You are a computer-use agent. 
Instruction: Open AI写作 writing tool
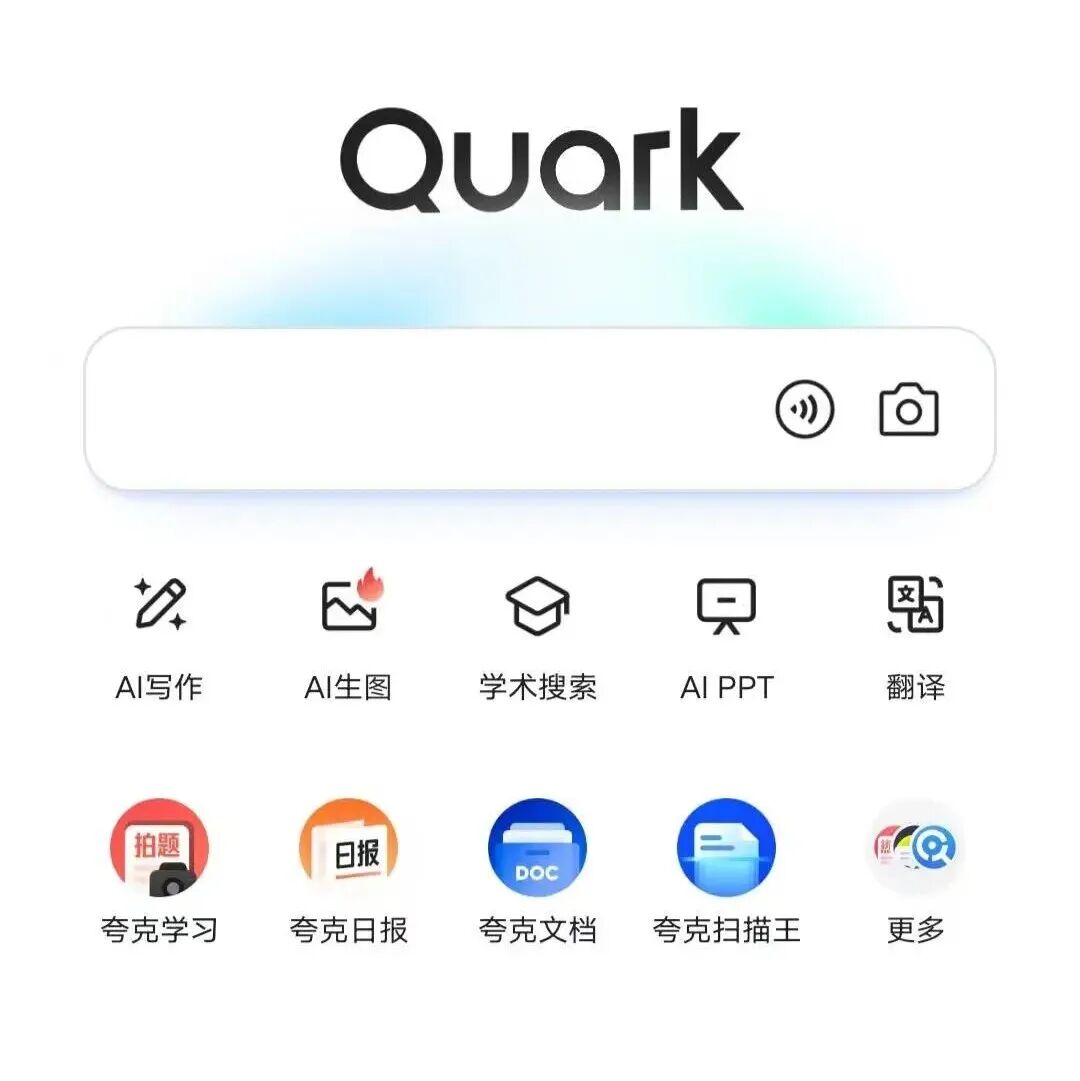(160, 606)
